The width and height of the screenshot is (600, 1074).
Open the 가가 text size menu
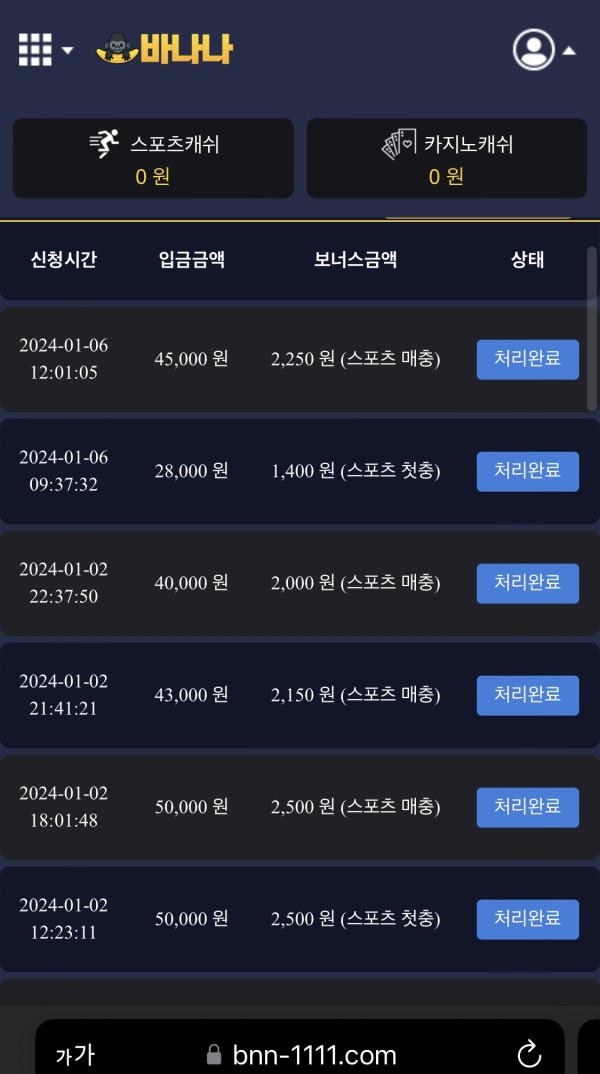click(x=75, y=1054)
